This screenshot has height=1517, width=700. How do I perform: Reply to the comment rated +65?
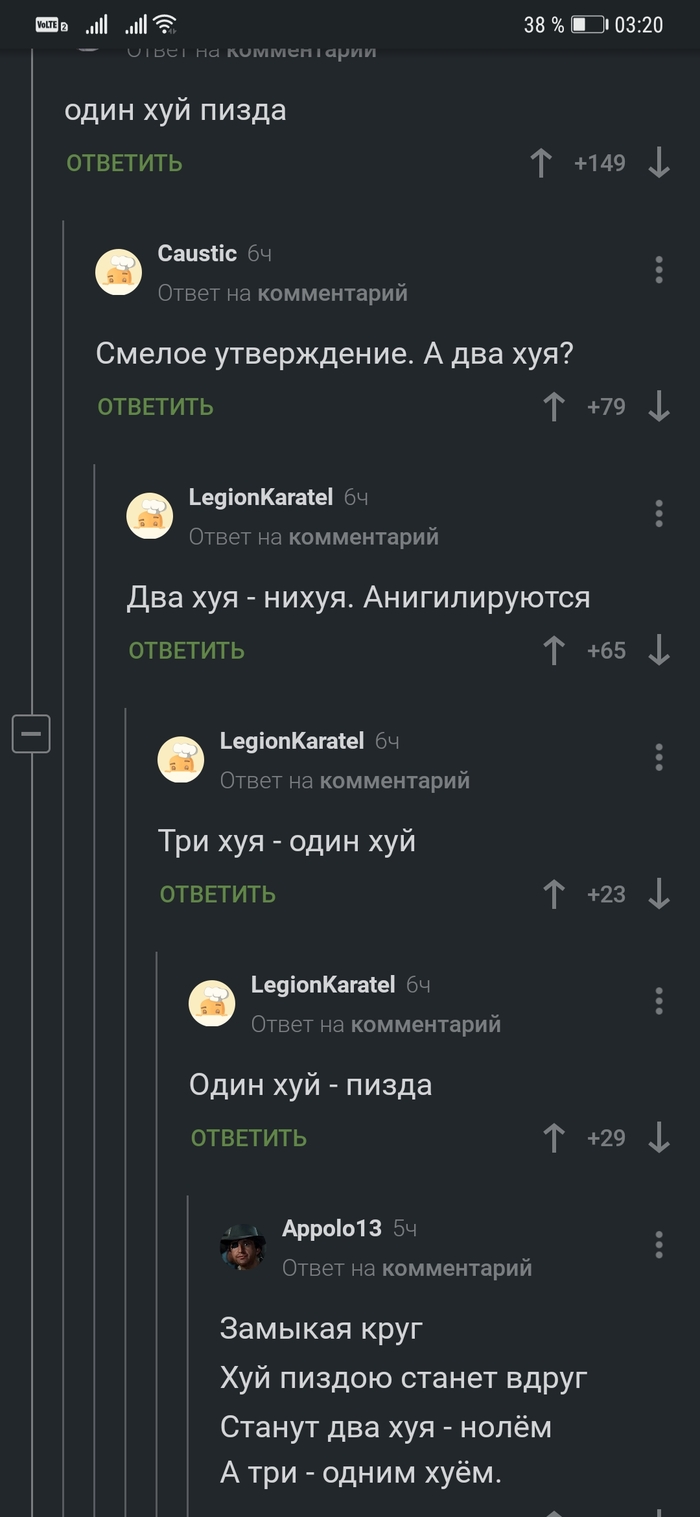[x=186, y=651]
